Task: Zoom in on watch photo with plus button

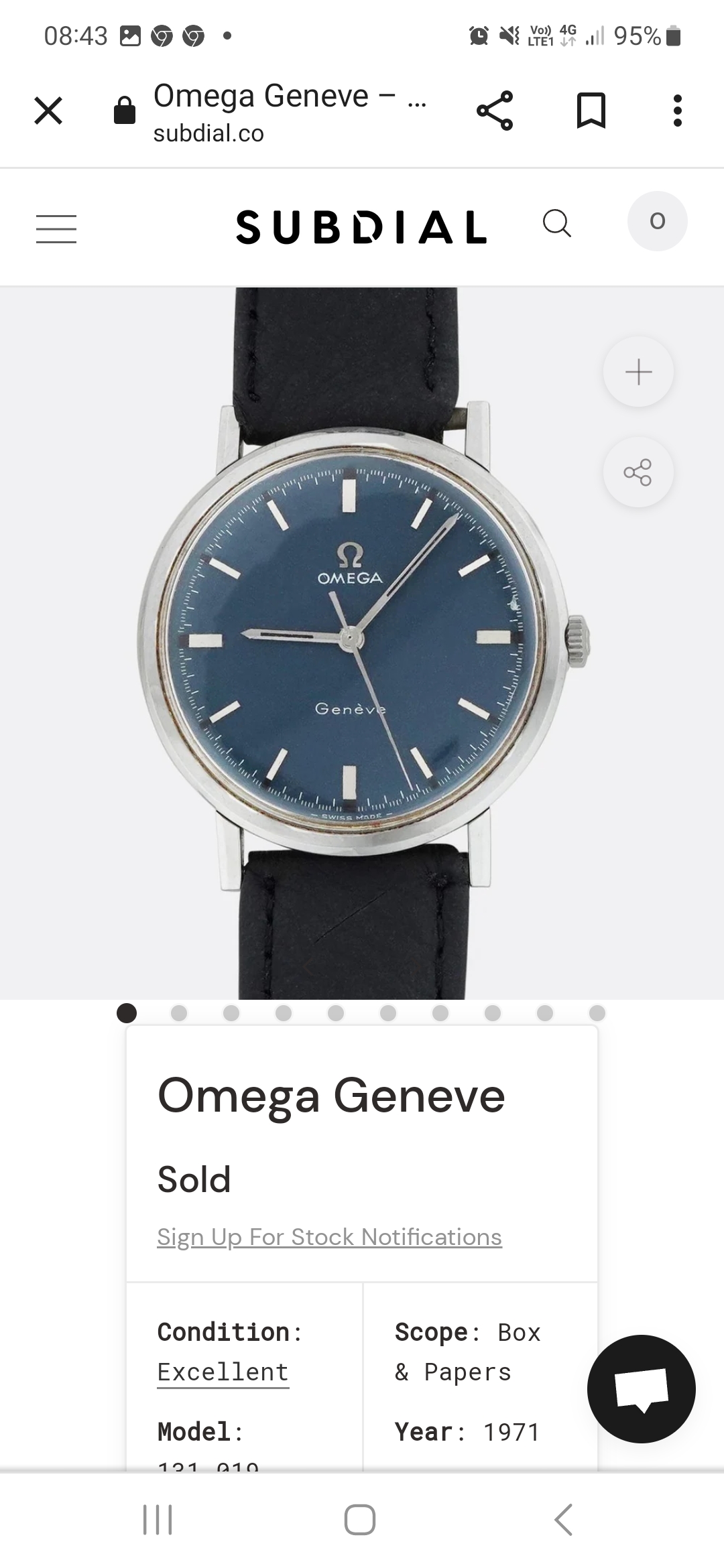Action: coord(638,372)
